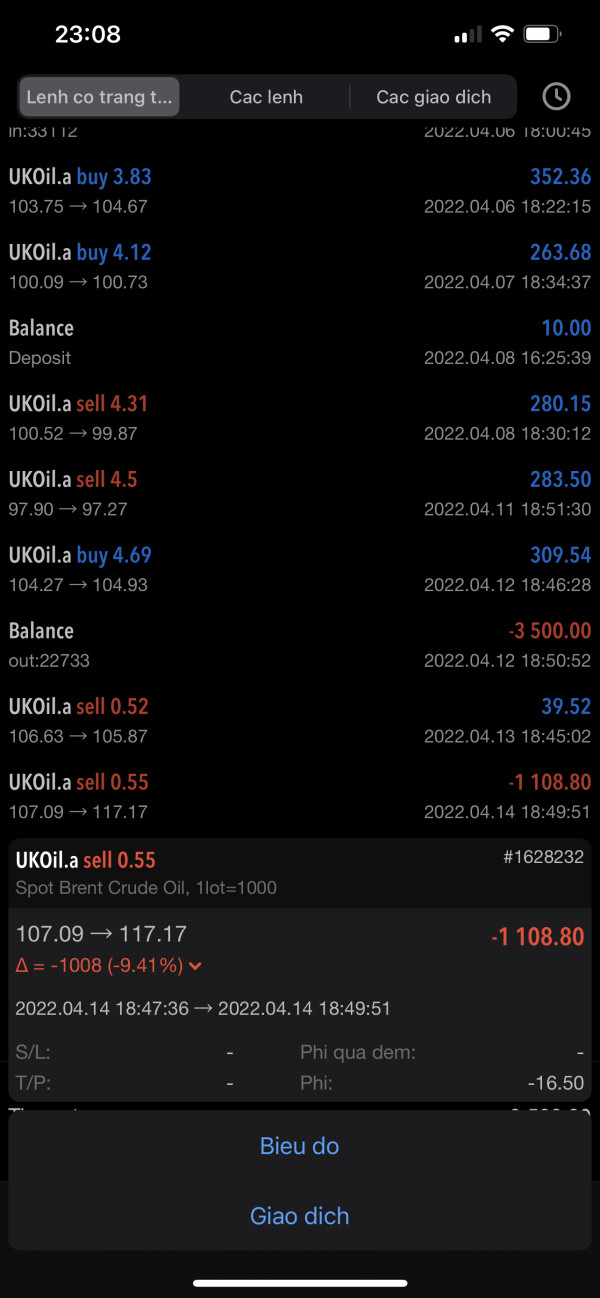Select the Lenh co trang thai segment
Image resolution: width=600 pixels, height=1298 pixels.
pyautogui.click(x=99, y=97)
